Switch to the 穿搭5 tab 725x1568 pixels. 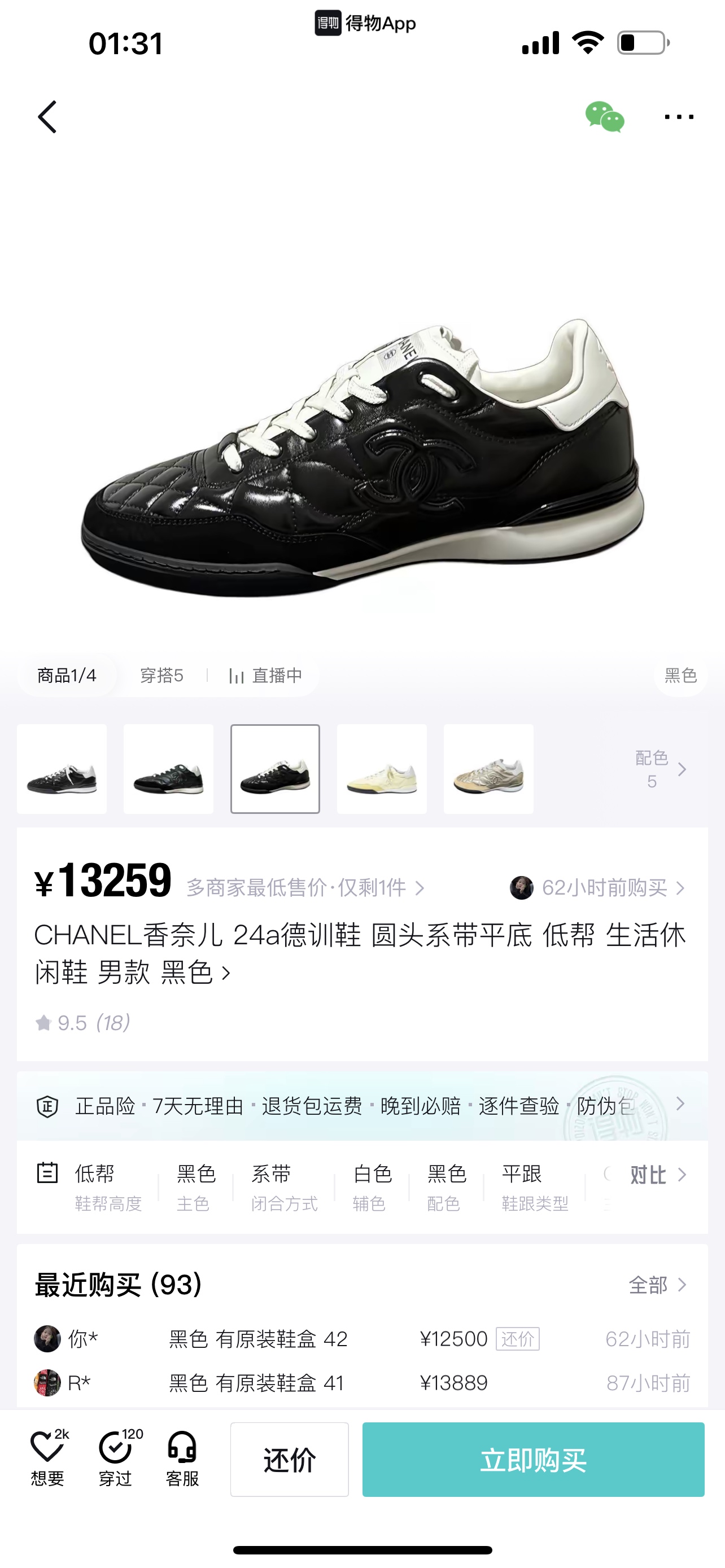pos(162,676)
